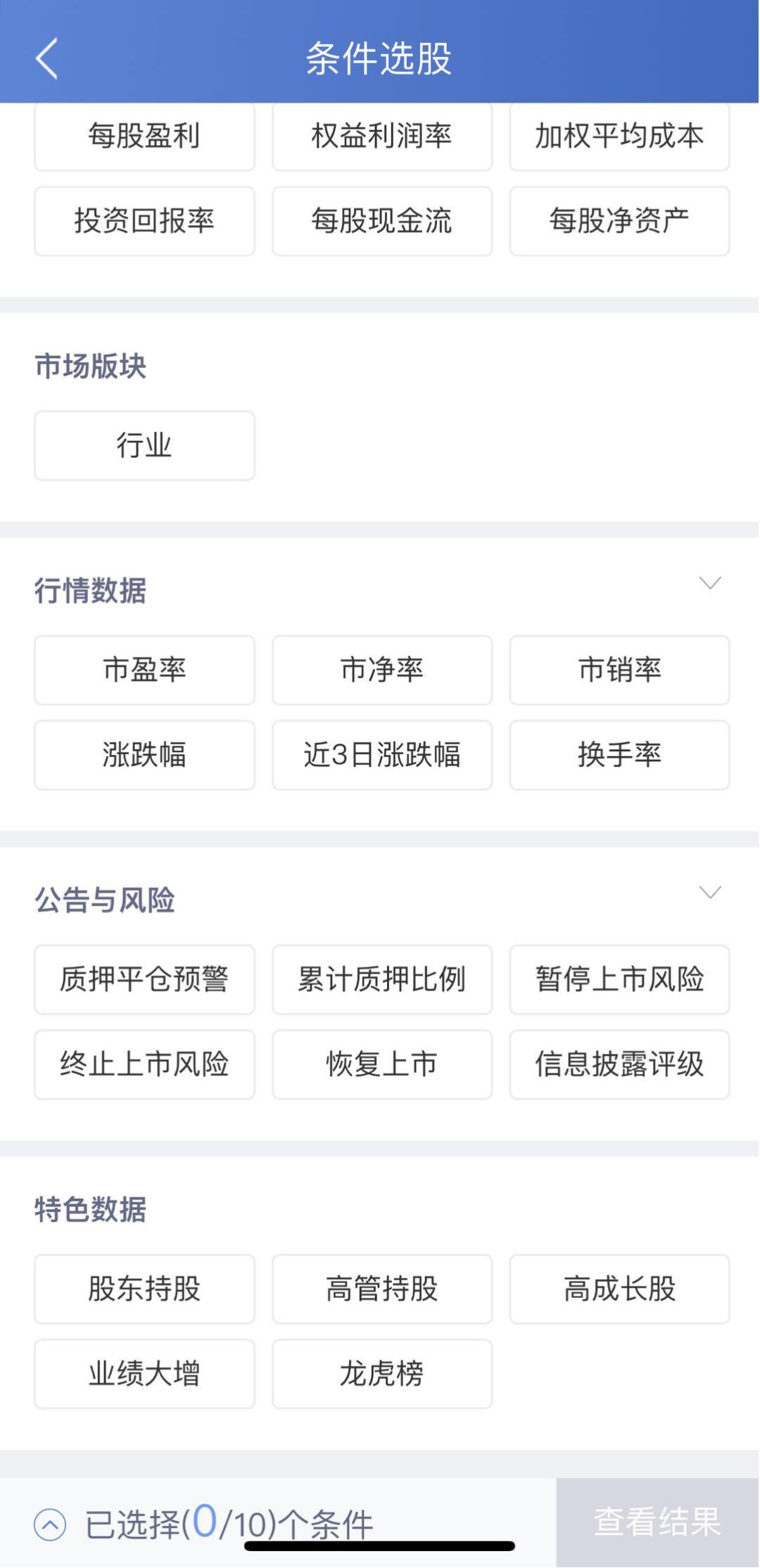Select the 龙虎榜 special data filter
760x1568 pixels.
click(x=381, y=1374)
